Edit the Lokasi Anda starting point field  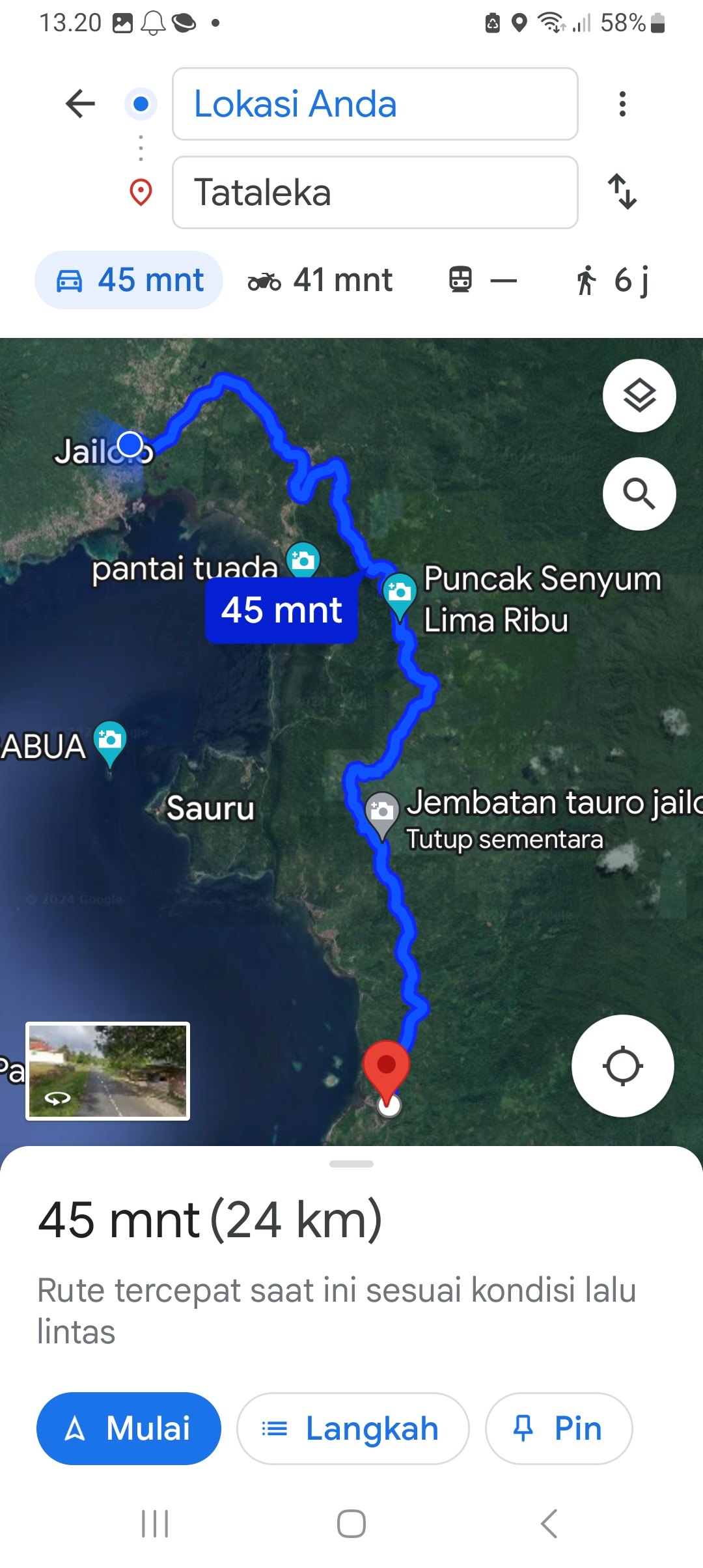375,104
